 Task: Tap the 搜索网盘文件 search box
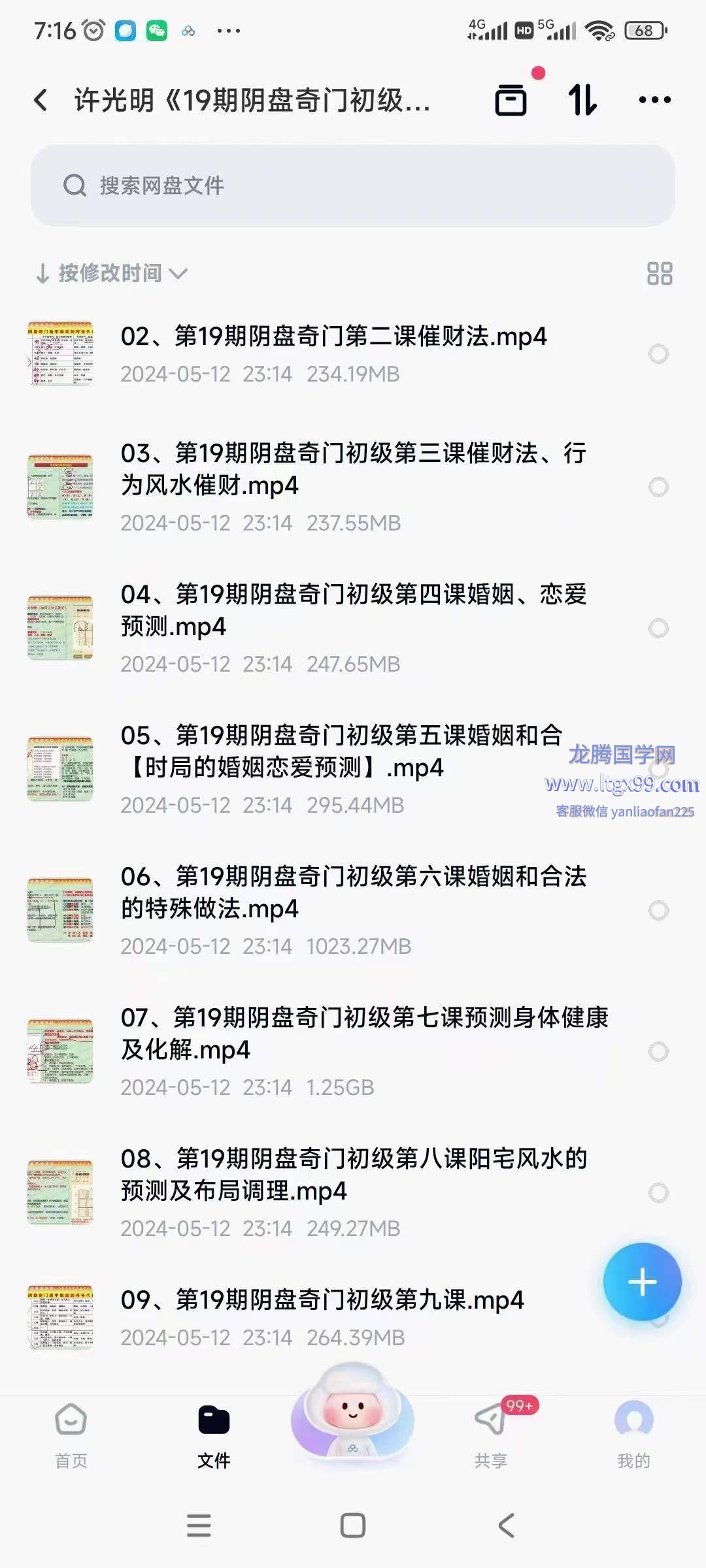pos(353,186)
